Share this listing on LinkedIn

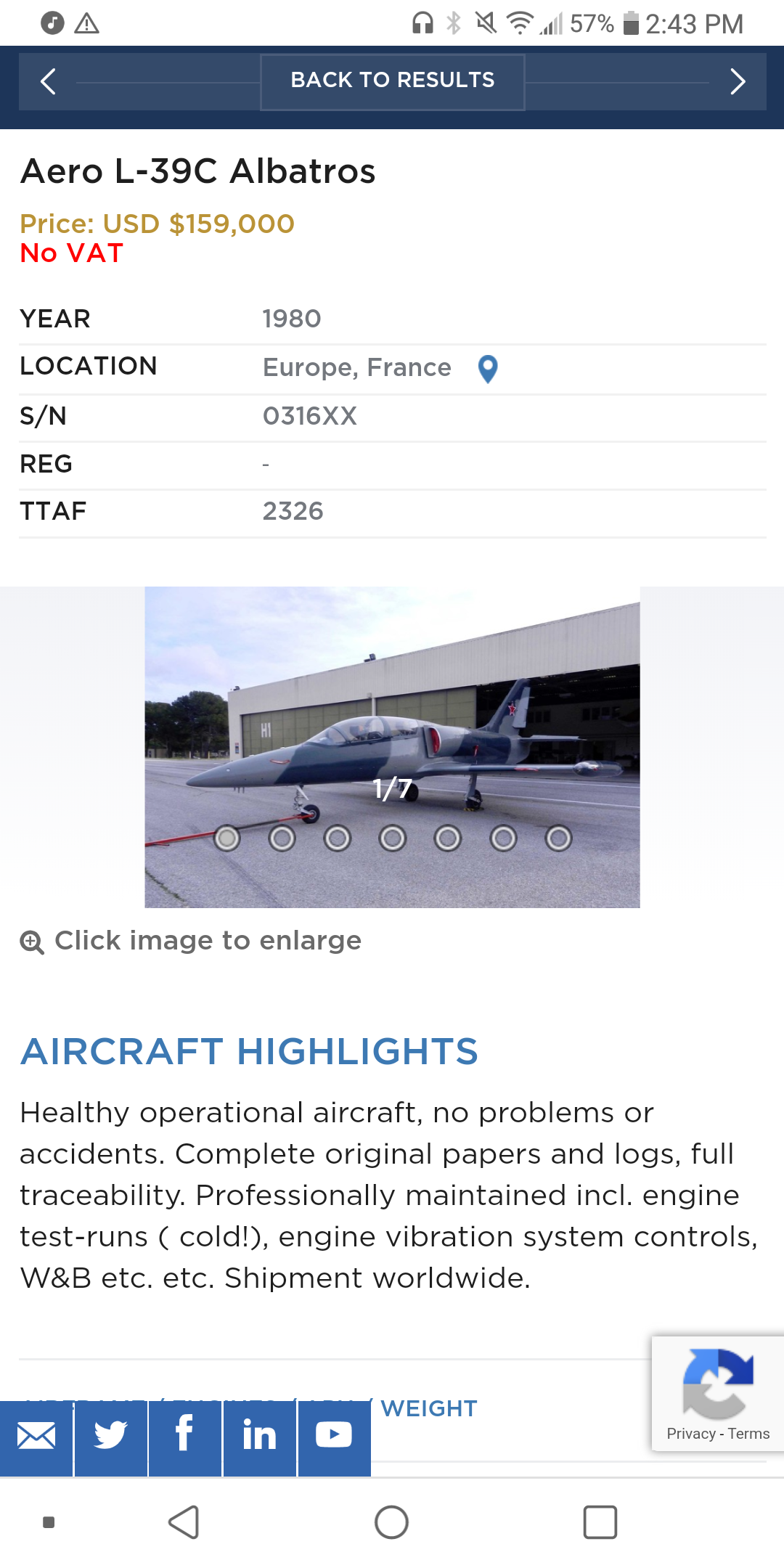point(260,1437)
